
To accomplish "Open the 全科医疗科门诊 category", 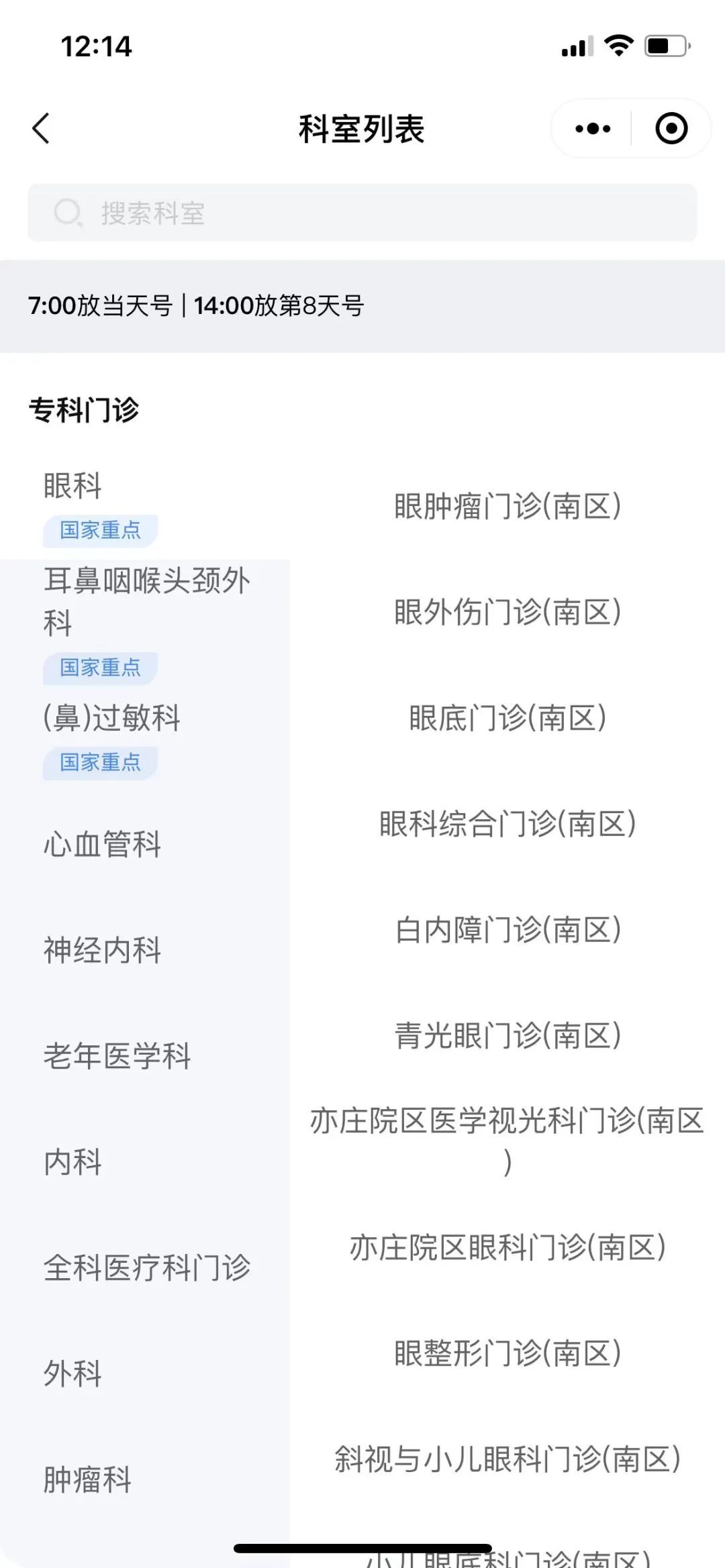I will coord(147,1268).
